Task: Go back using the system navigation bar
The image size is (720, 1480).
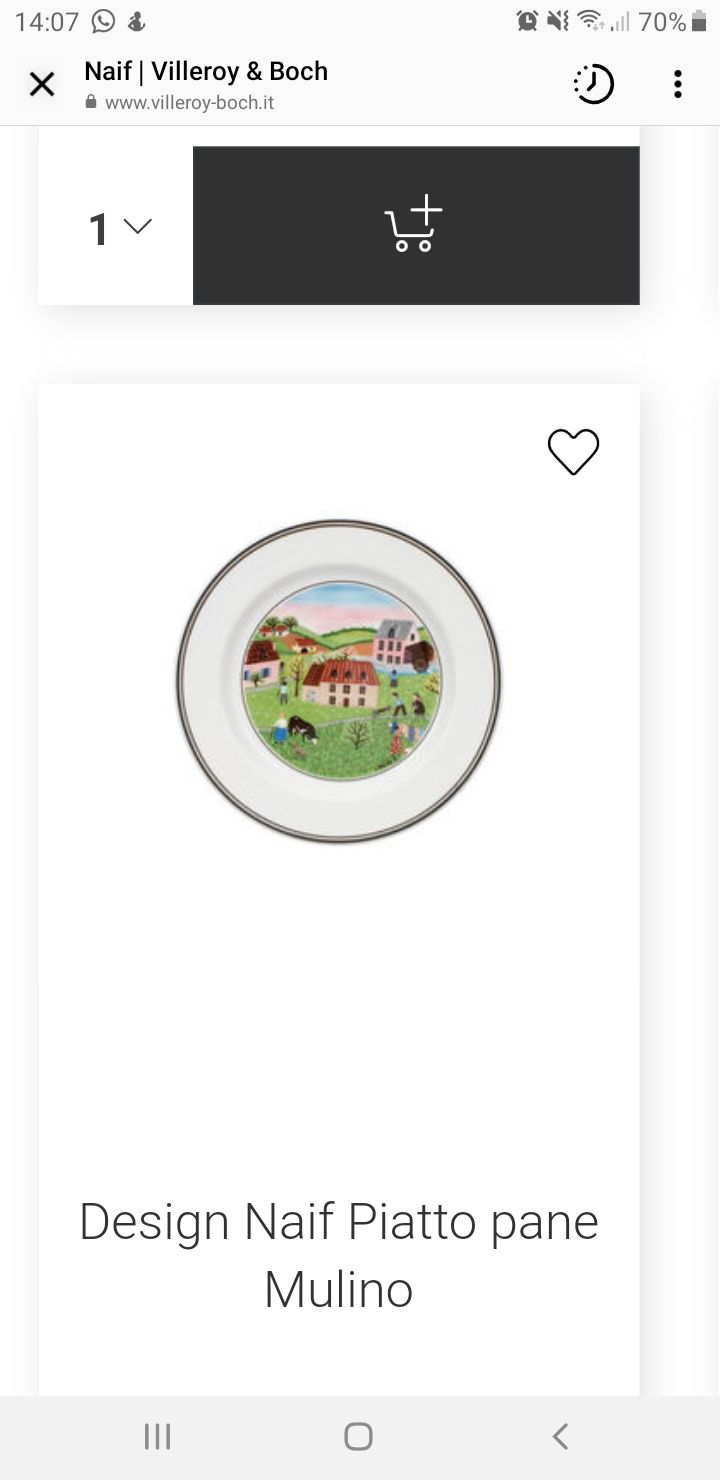Action: click(x=560, y=1437)
